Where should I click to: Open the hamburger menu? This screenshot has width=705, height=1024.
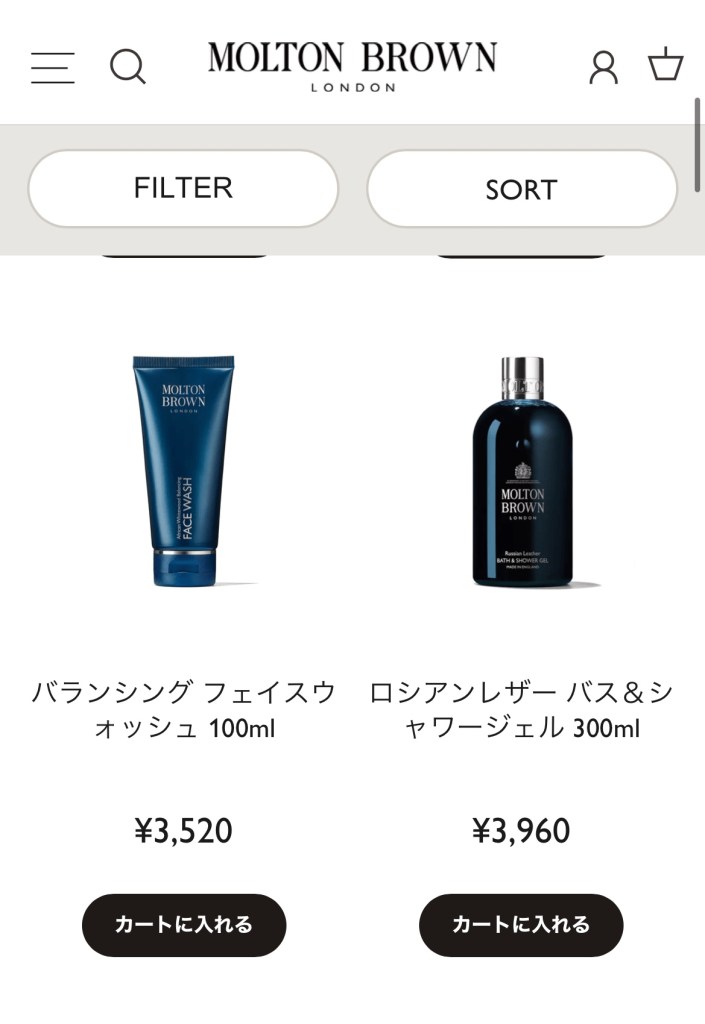(52, 67)
